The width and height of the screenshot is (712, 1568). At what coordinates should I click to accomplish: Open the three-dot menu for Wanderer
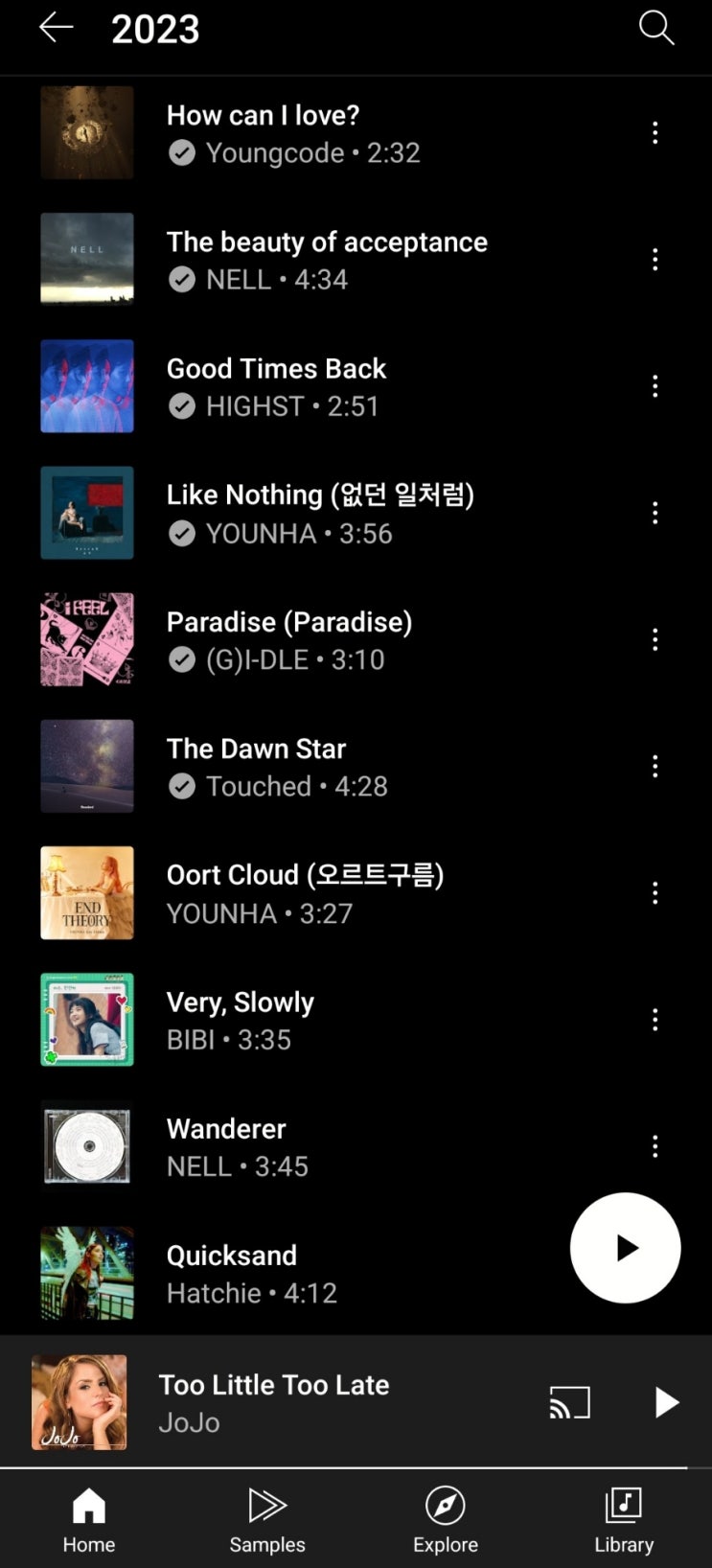655,1146
